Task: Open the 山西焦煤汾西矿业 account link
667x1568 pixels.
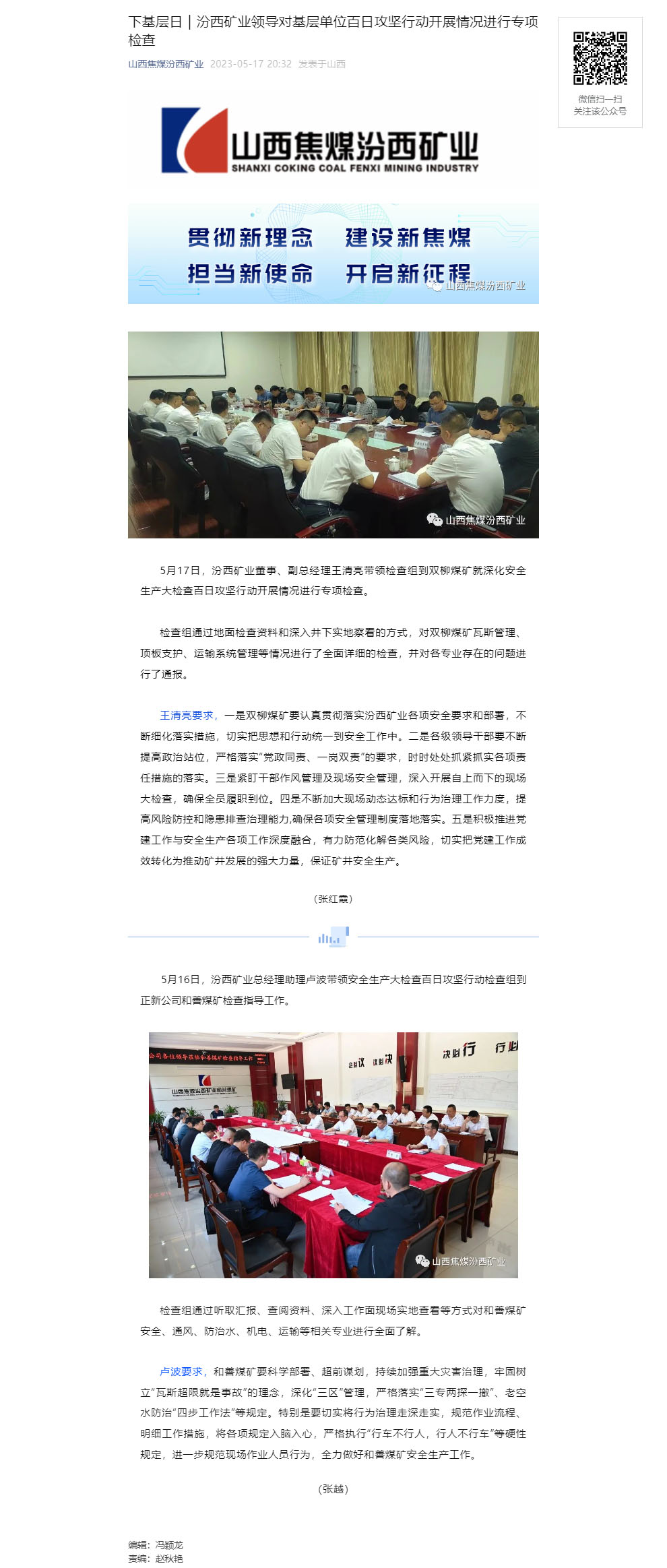Action: click(166, 64)
